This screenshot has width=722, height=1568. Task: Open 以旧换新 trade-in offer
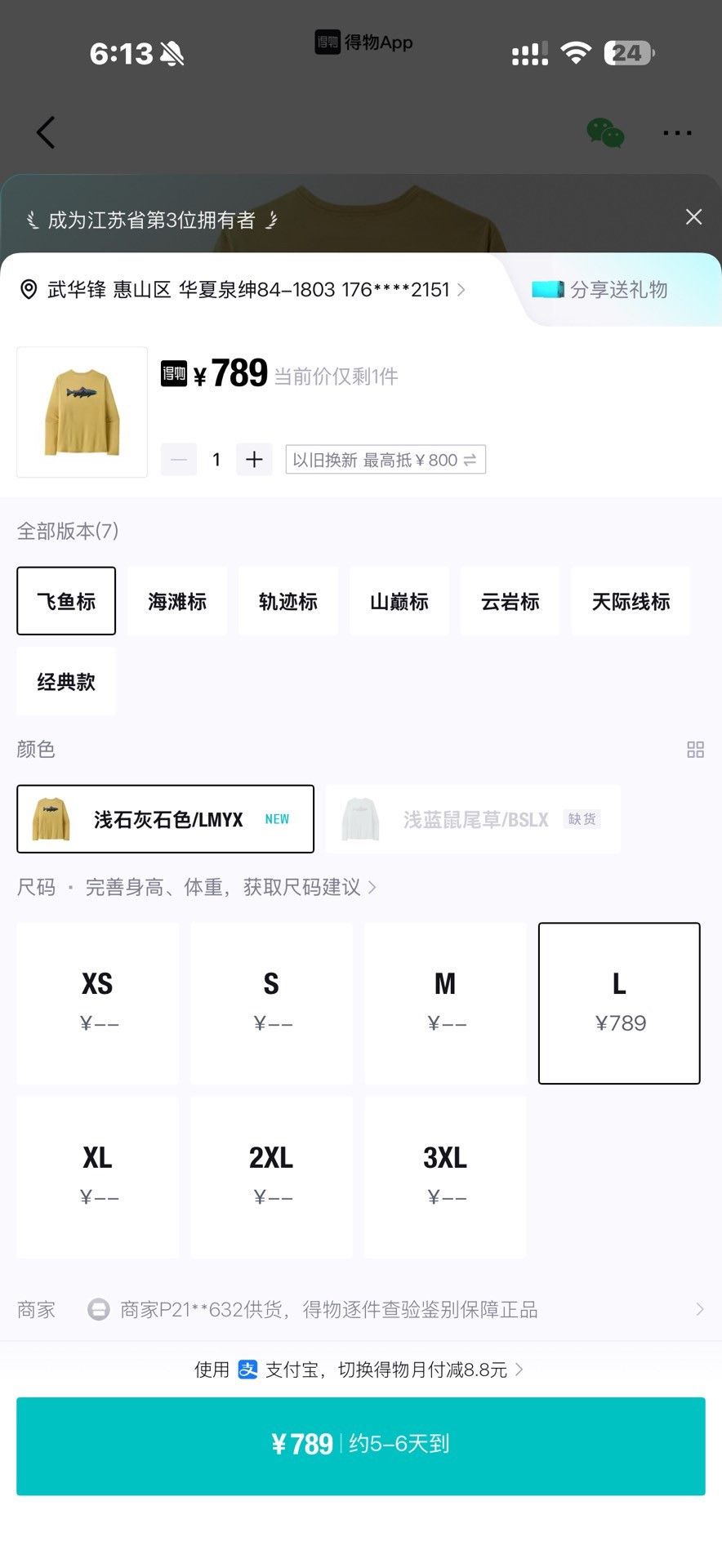386,460
